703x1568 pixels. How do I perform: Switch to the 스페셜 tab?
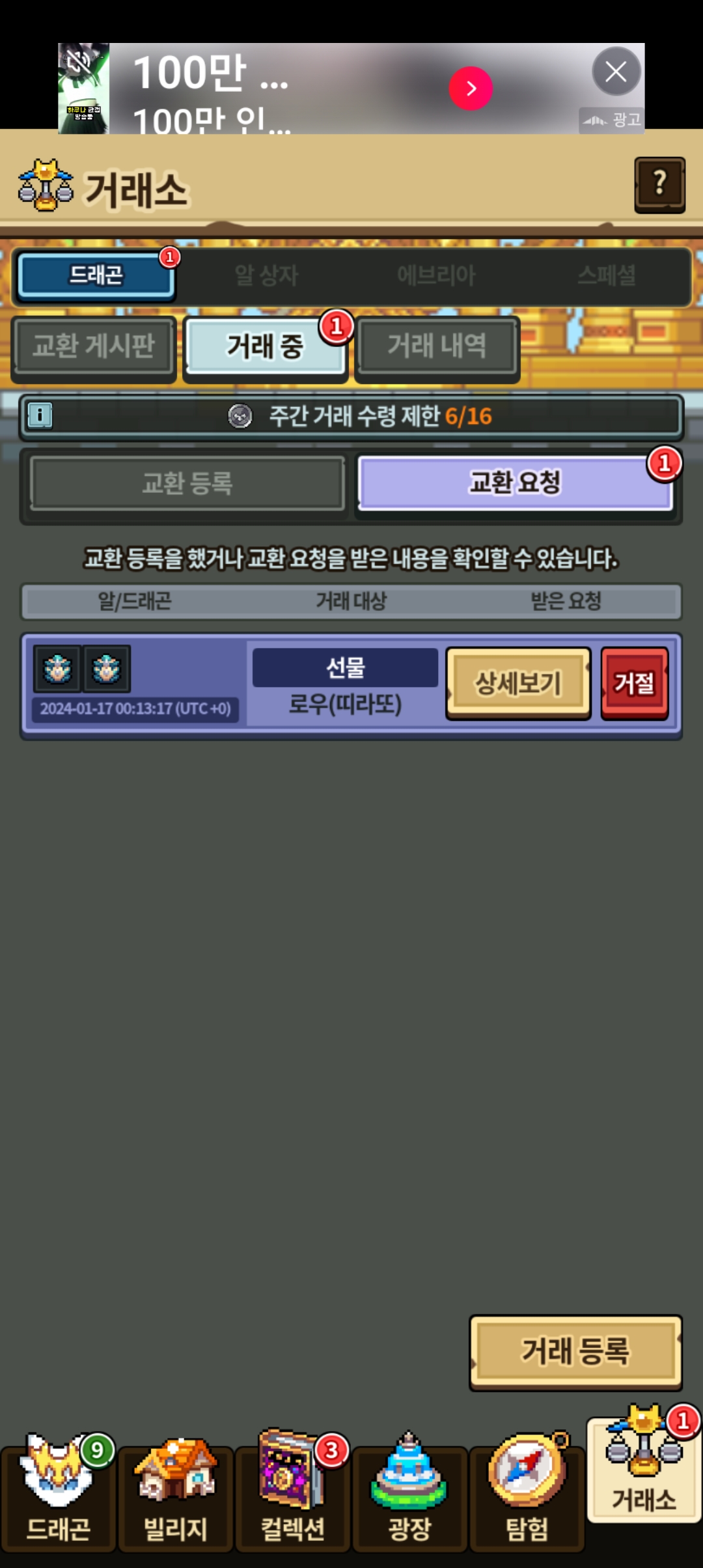[606, 275]
